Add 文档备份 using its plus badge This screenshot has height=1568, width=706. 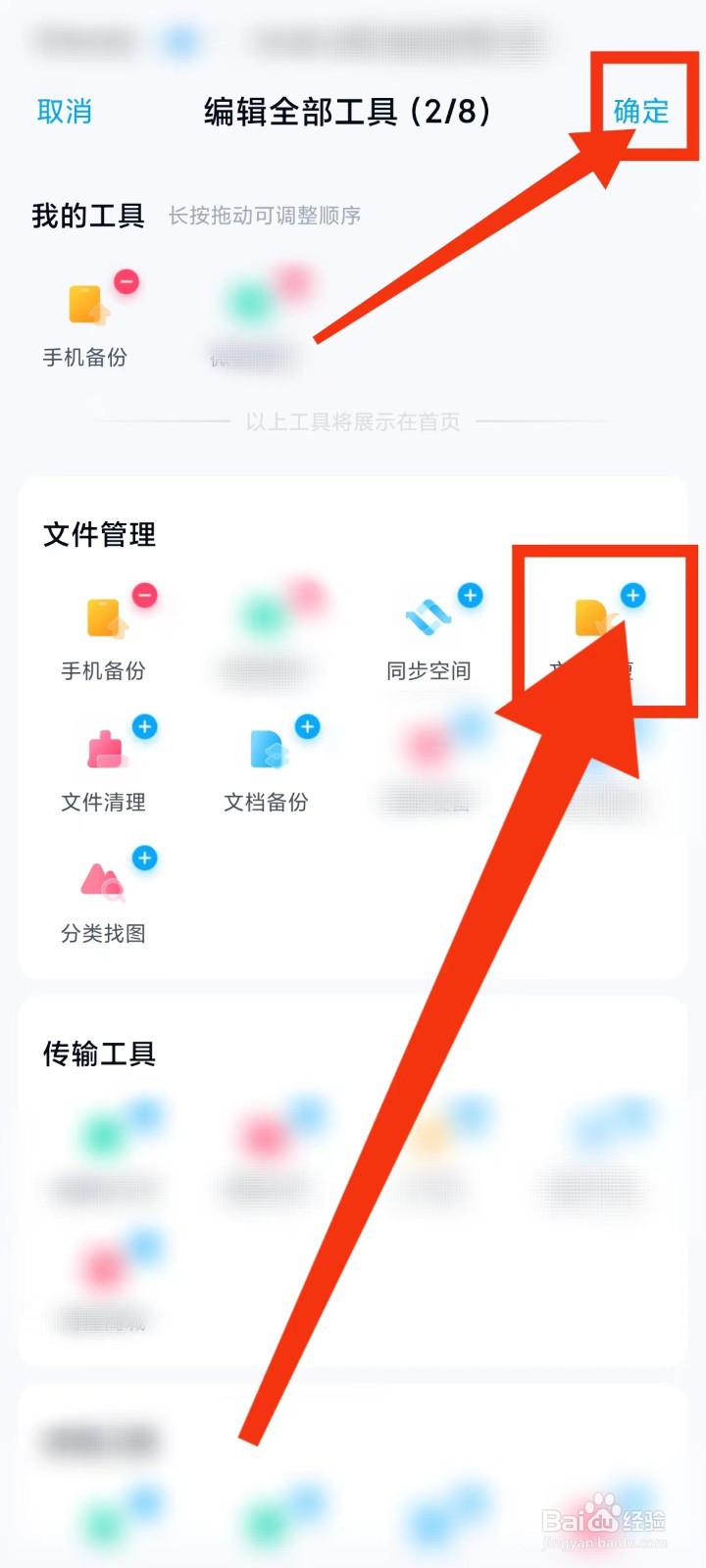point(307,727)
